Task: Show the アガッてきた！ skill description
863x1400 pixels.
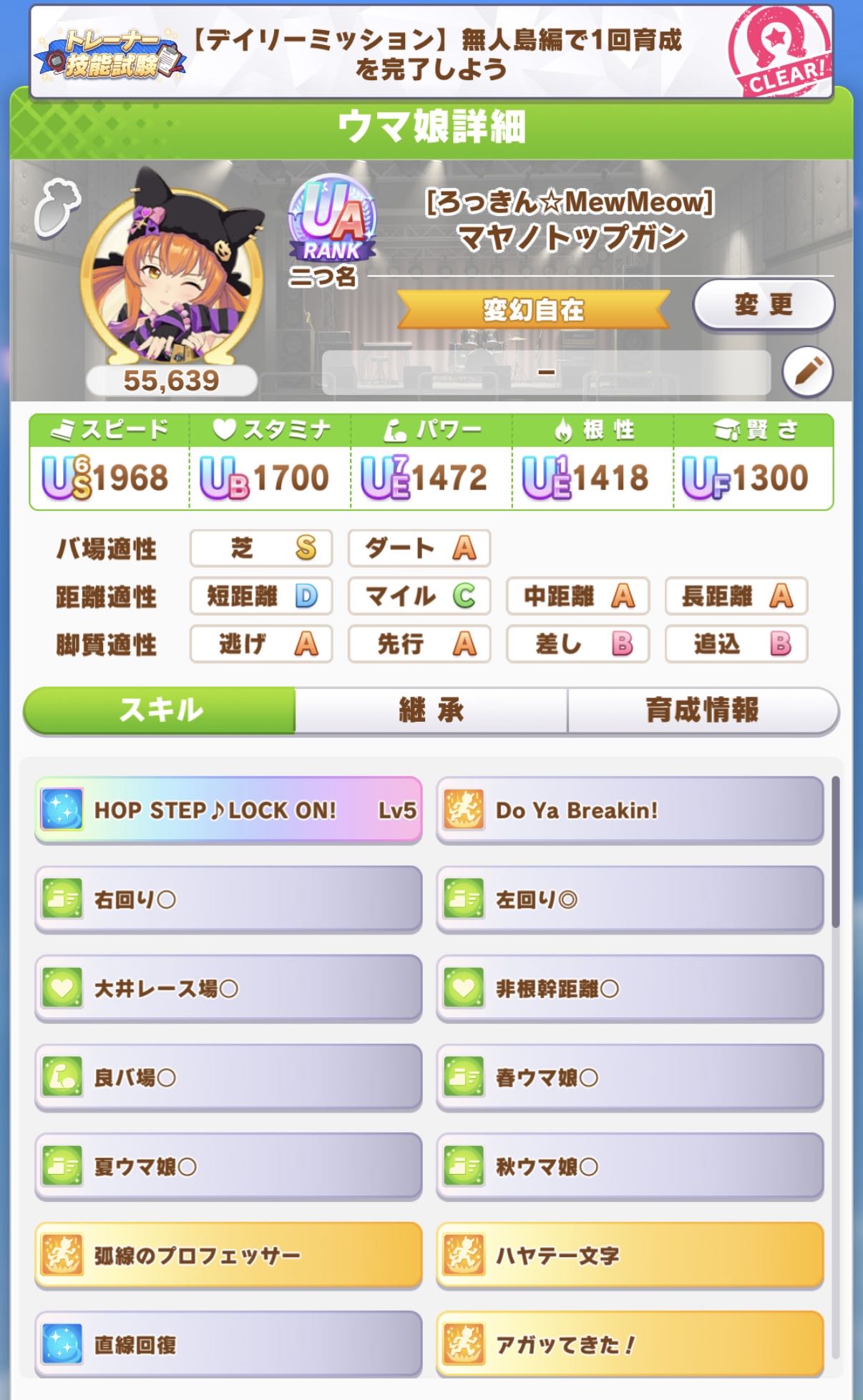Action: 630,1344
